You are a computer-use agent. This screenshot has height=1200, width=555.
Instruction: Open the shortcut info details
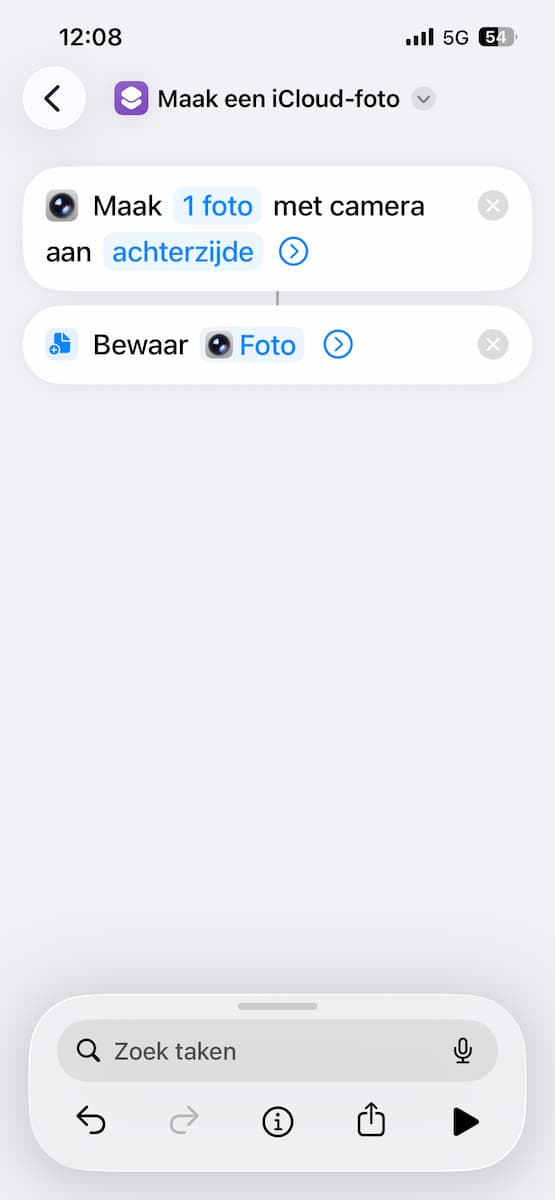click(277, 1122)
